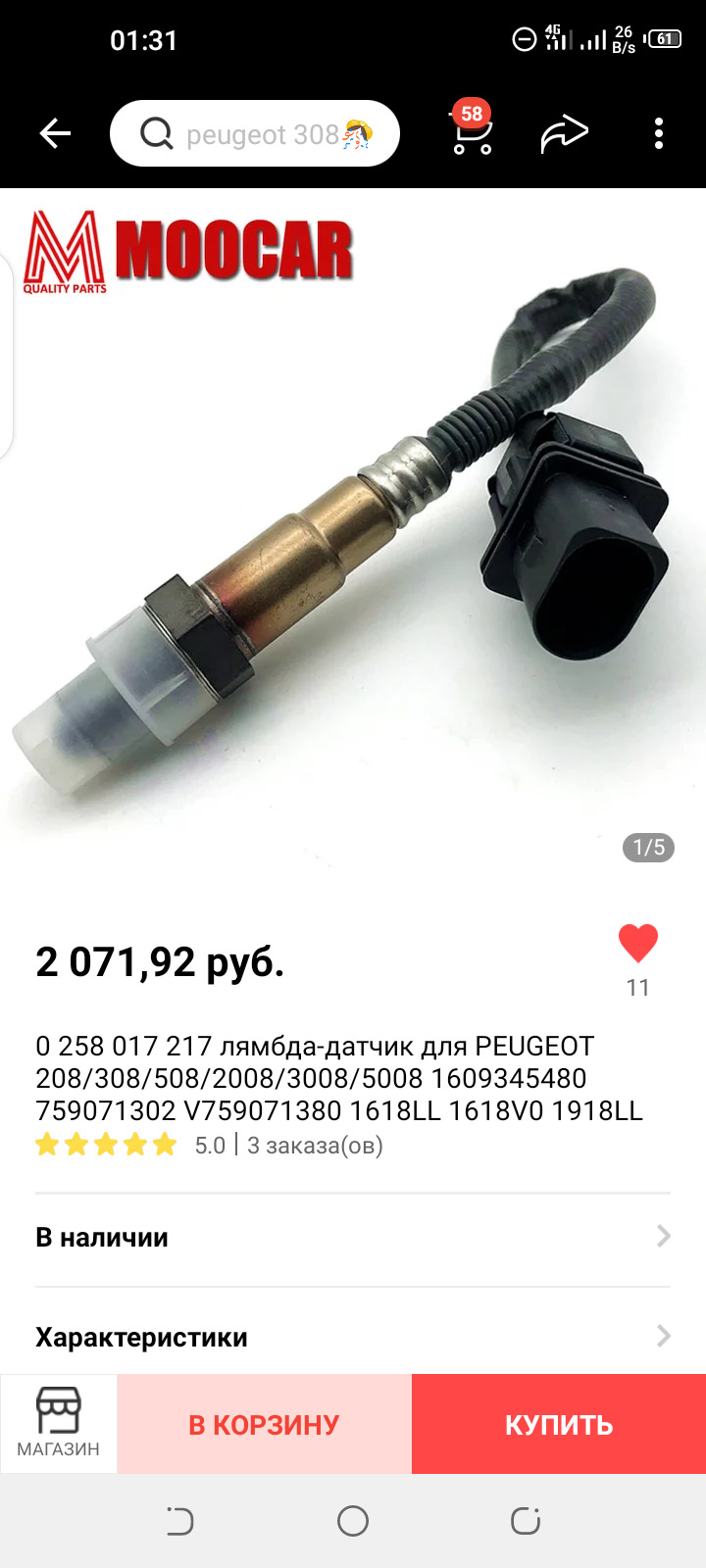Toggle the heart to unfavorite the product
The image size is (706, 1568).
click(637, 944)
